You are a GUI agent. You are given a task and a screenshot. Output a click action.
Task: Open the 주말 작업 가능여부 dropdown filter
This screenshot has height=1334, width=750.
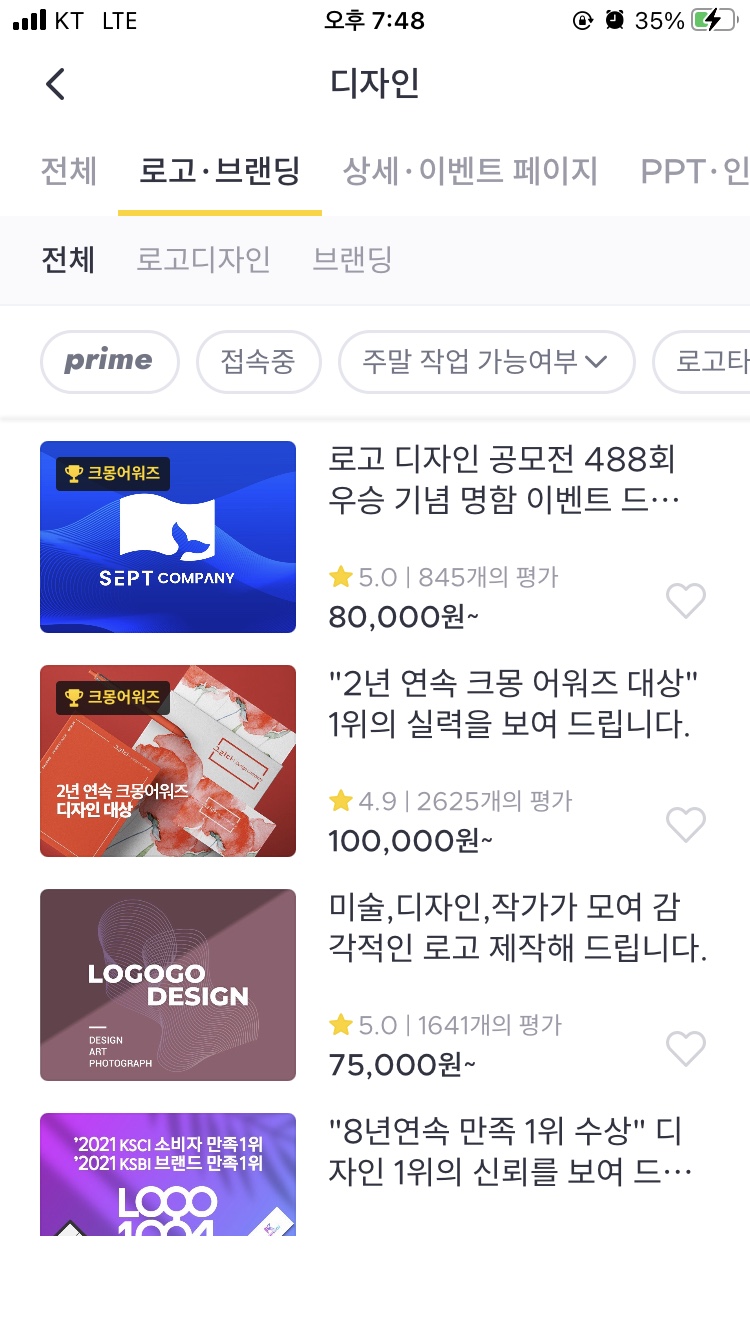click(486, 362)
